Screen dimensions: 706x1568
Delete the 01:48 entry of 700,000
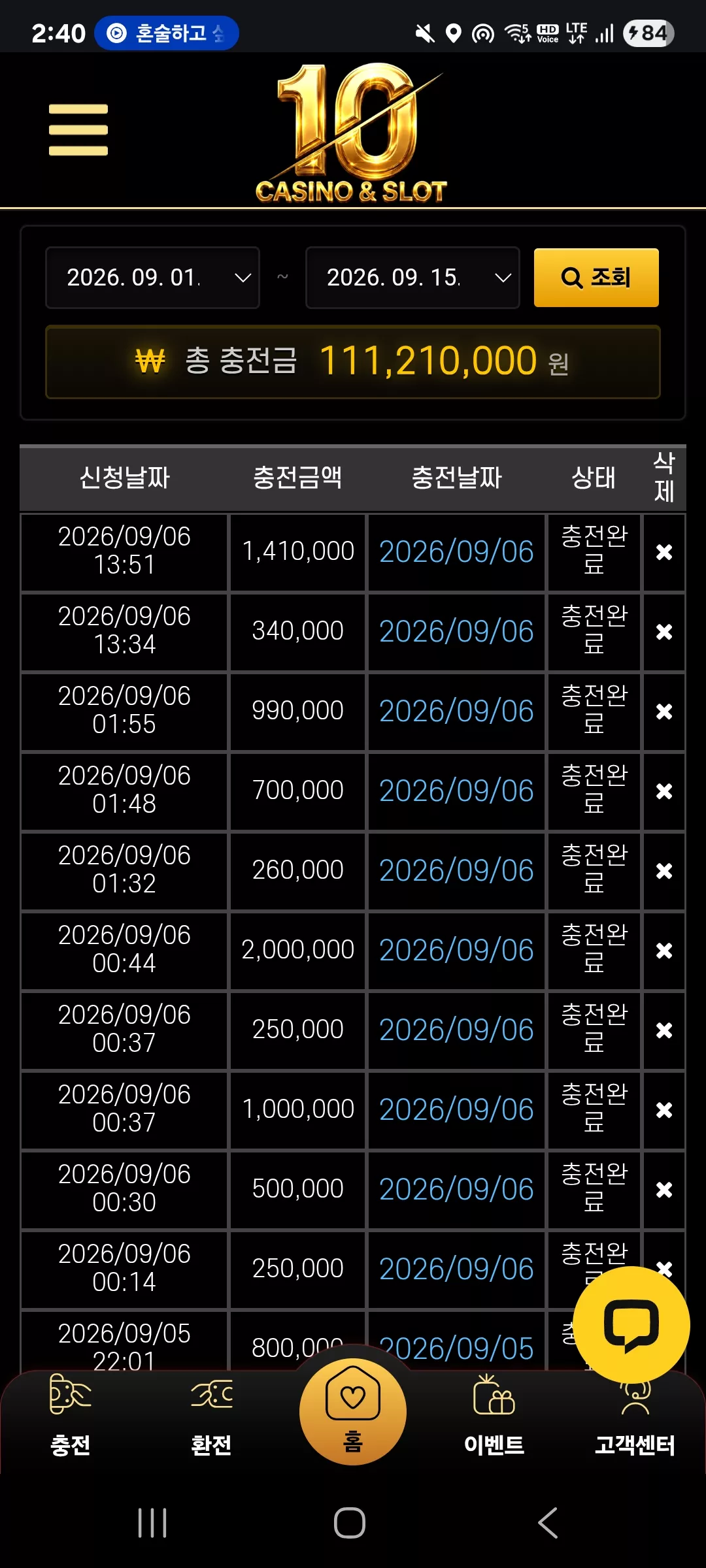point(664,791)
